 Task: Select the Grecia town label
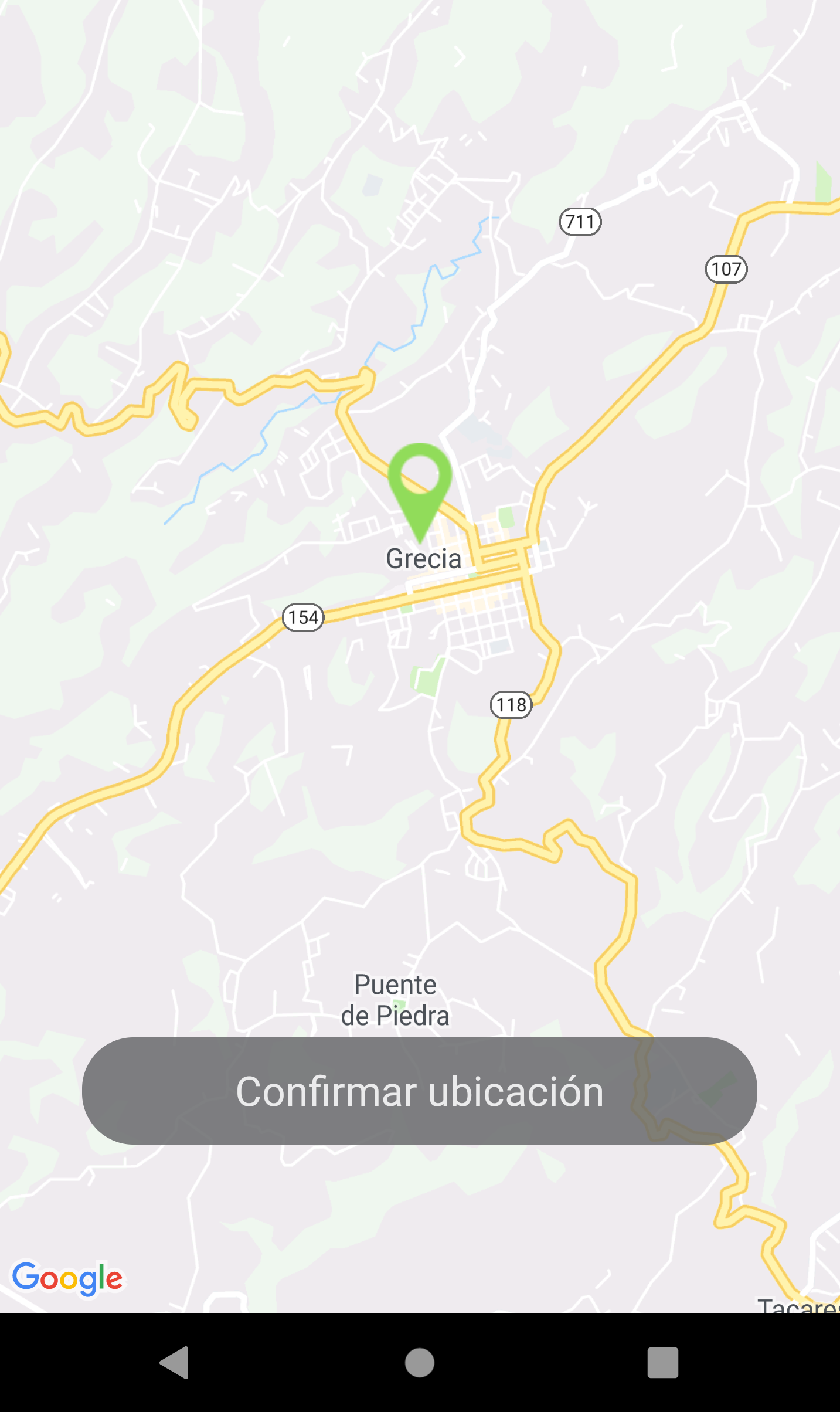[x=423, y=559]
